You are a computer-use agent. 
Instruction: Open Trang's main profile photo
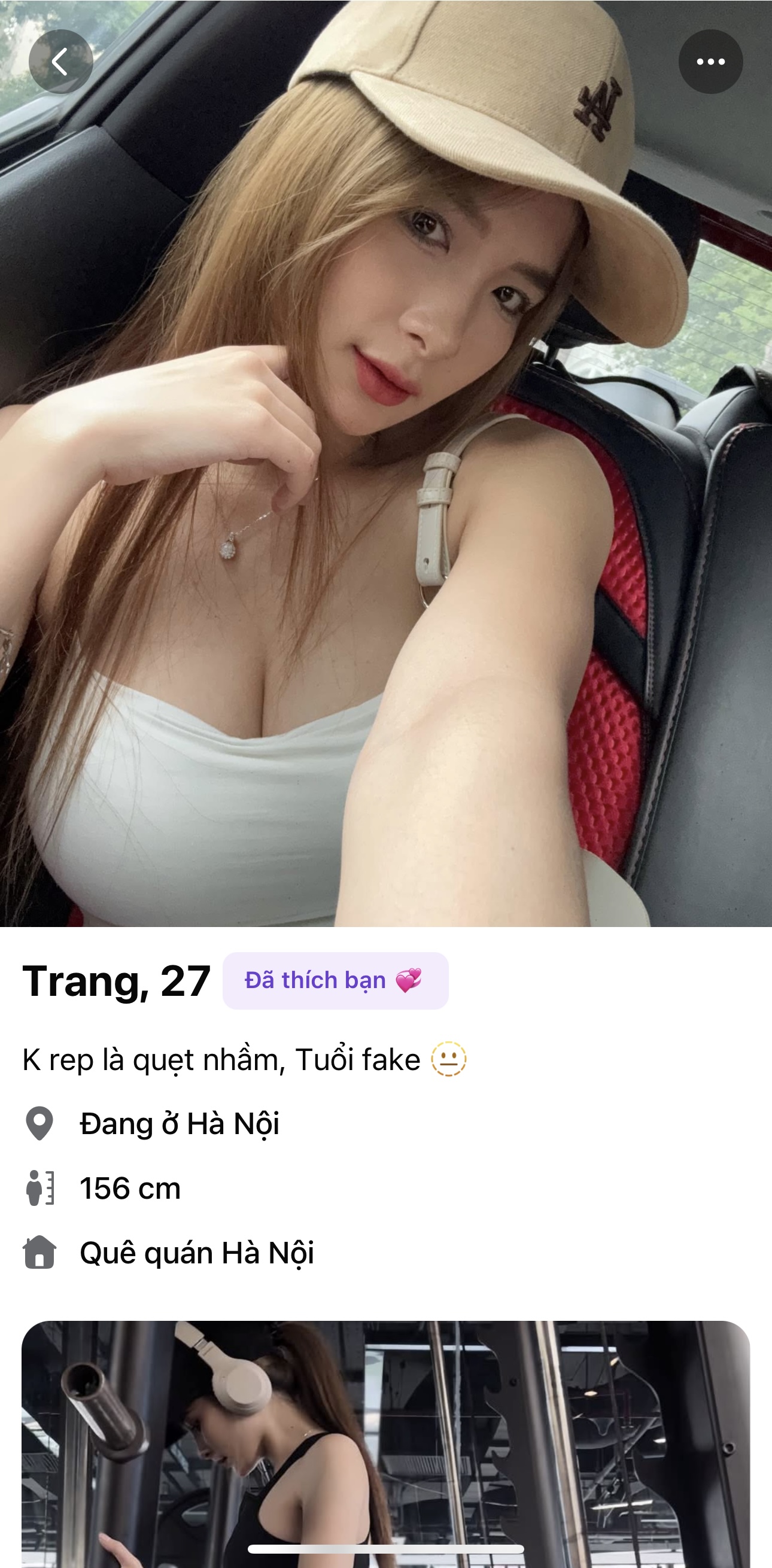pyautogui.click(x=386, y=487)
